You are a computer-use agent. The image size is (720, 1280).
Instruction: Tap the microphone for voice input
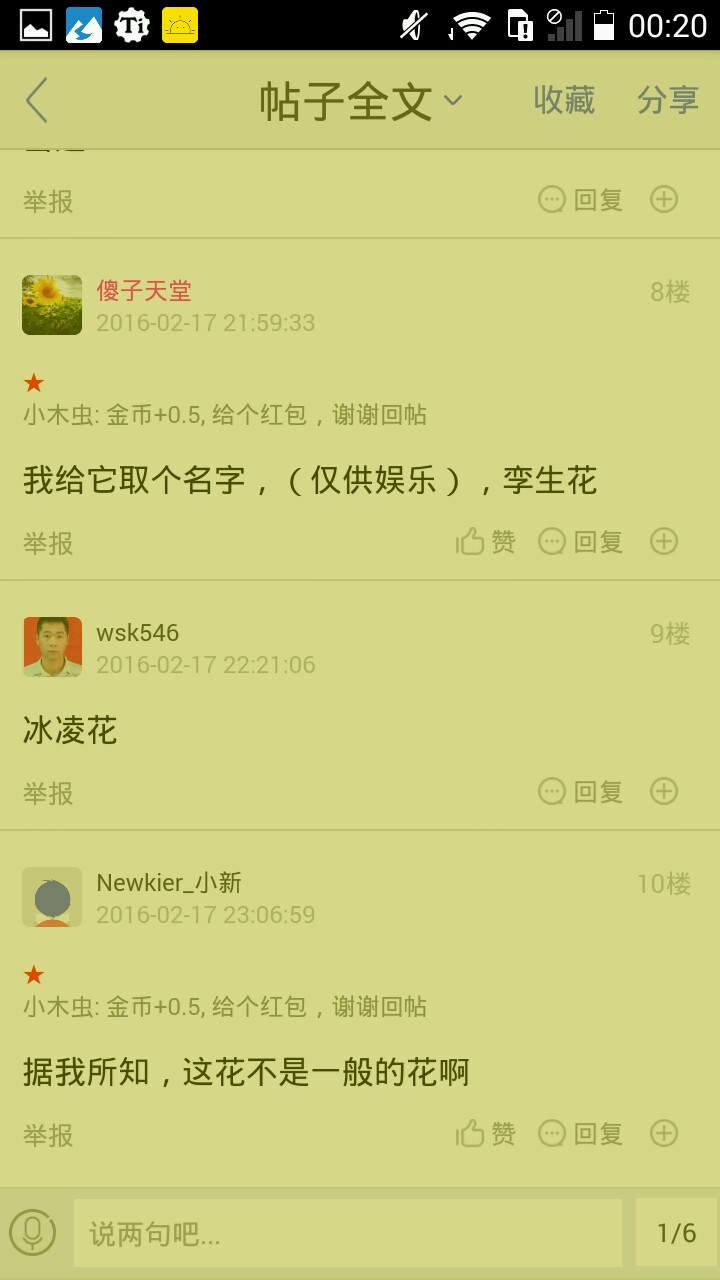click(33, 1233)
